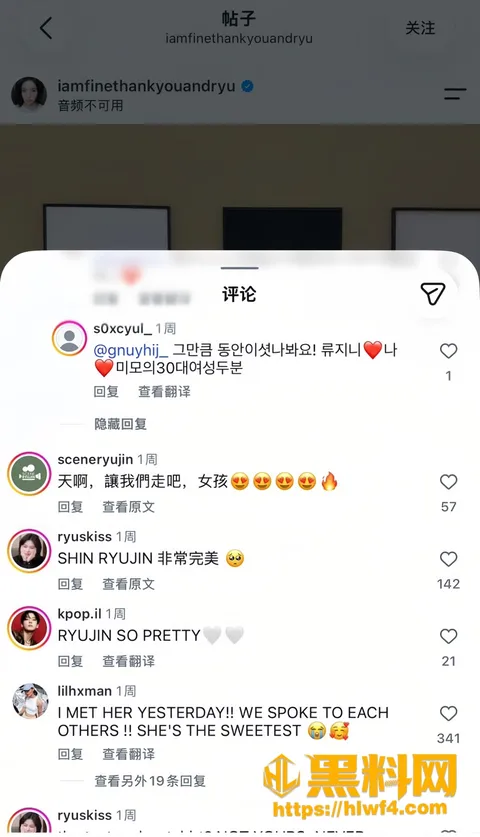Go back using the top-left arrow
The width and height of the screenshot is (480, 837).
46,28
